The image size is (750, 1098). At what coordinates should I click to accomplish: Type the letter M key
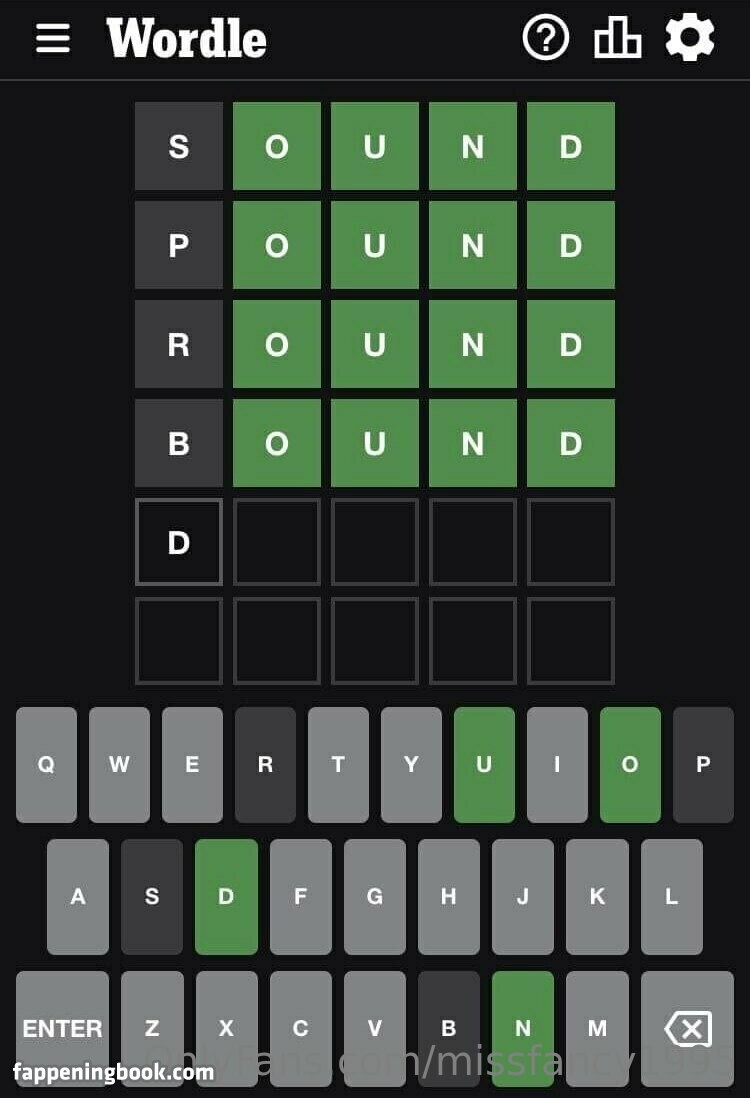click(x=597, y=1027)
